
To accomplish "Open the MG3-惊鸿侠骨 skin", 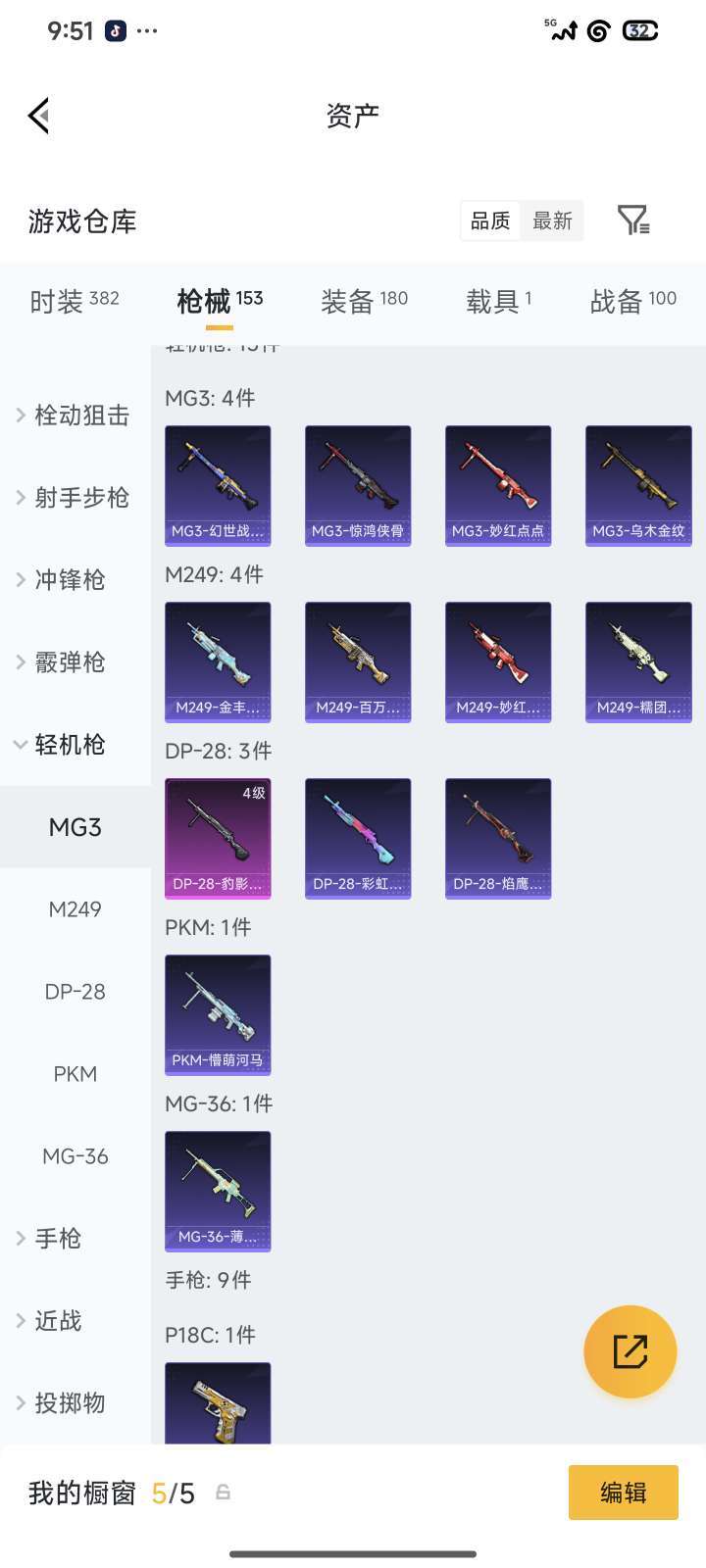I will (358, 485).
